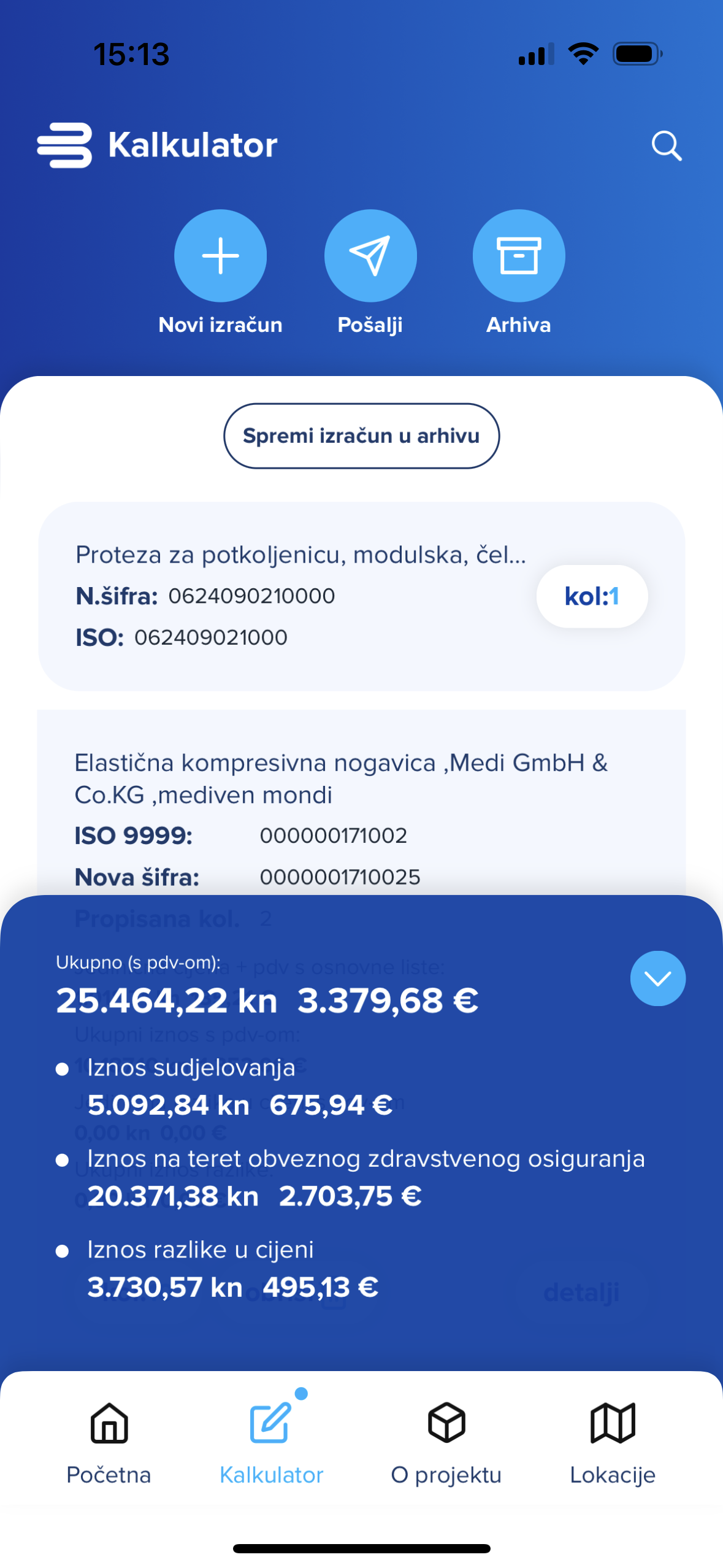Screen dimensions: 723x1568
Task: Start a new calculation with Novi izračun
Action: pos(220,256)
